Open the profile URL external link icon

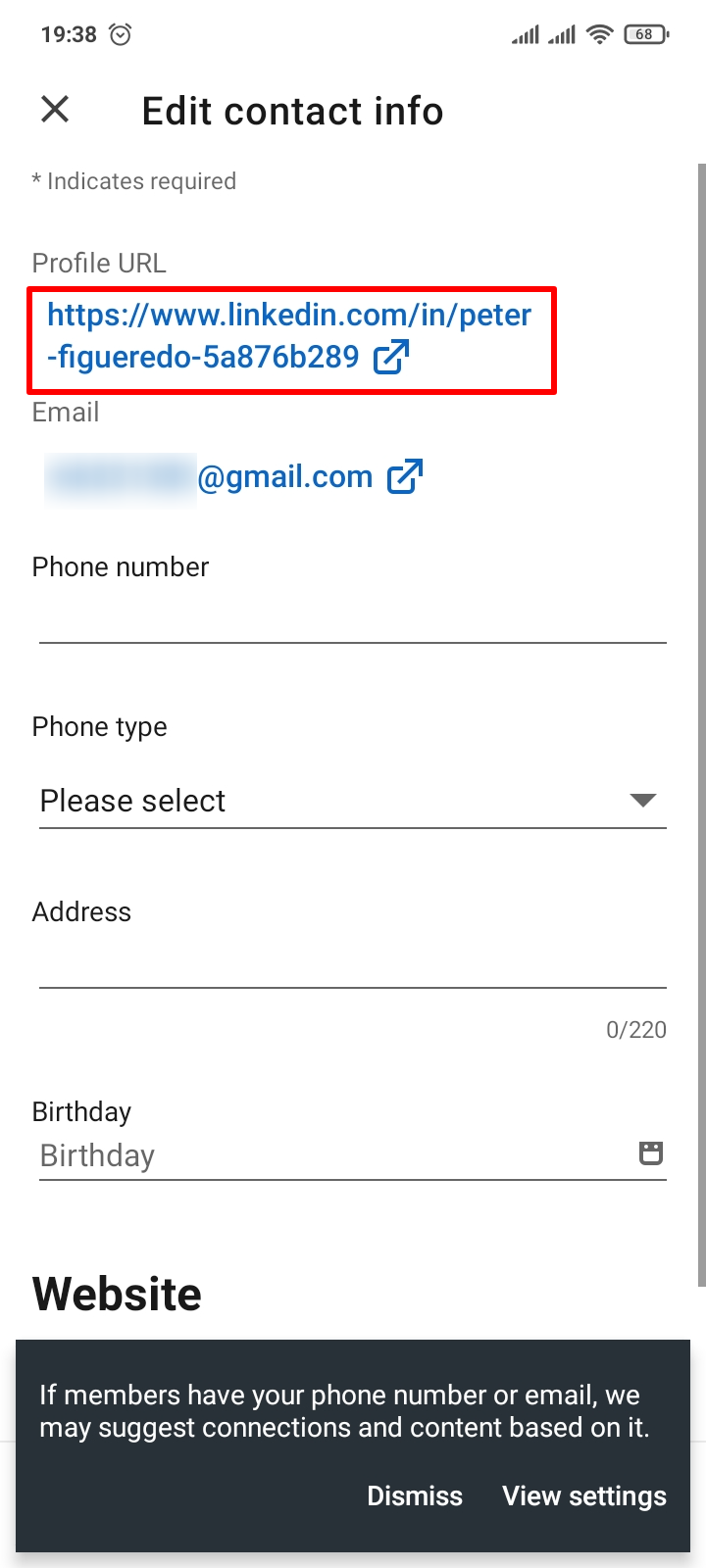(390, 357)
